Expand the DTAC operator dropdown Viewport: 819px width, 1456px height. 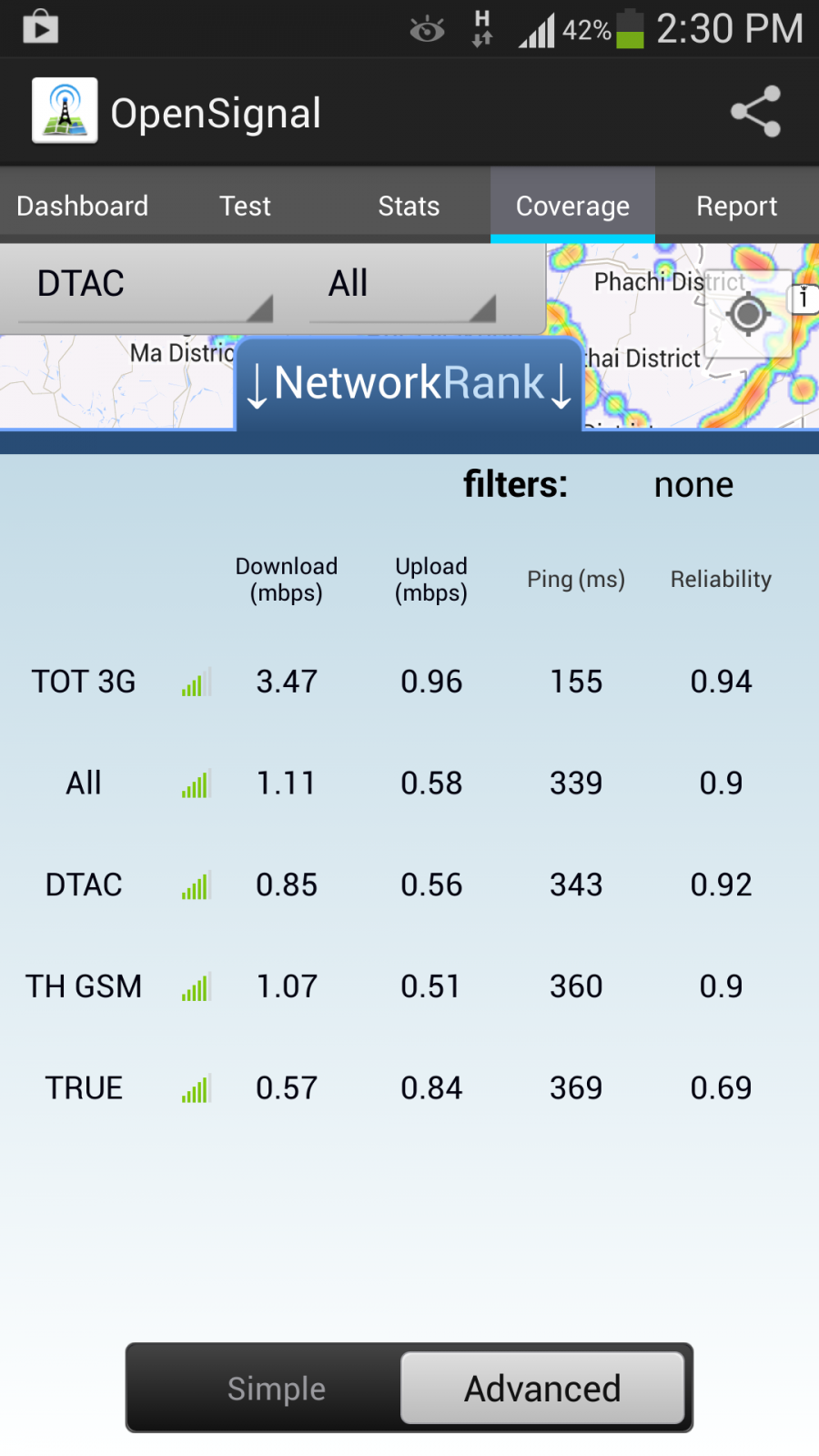[146, 287]
